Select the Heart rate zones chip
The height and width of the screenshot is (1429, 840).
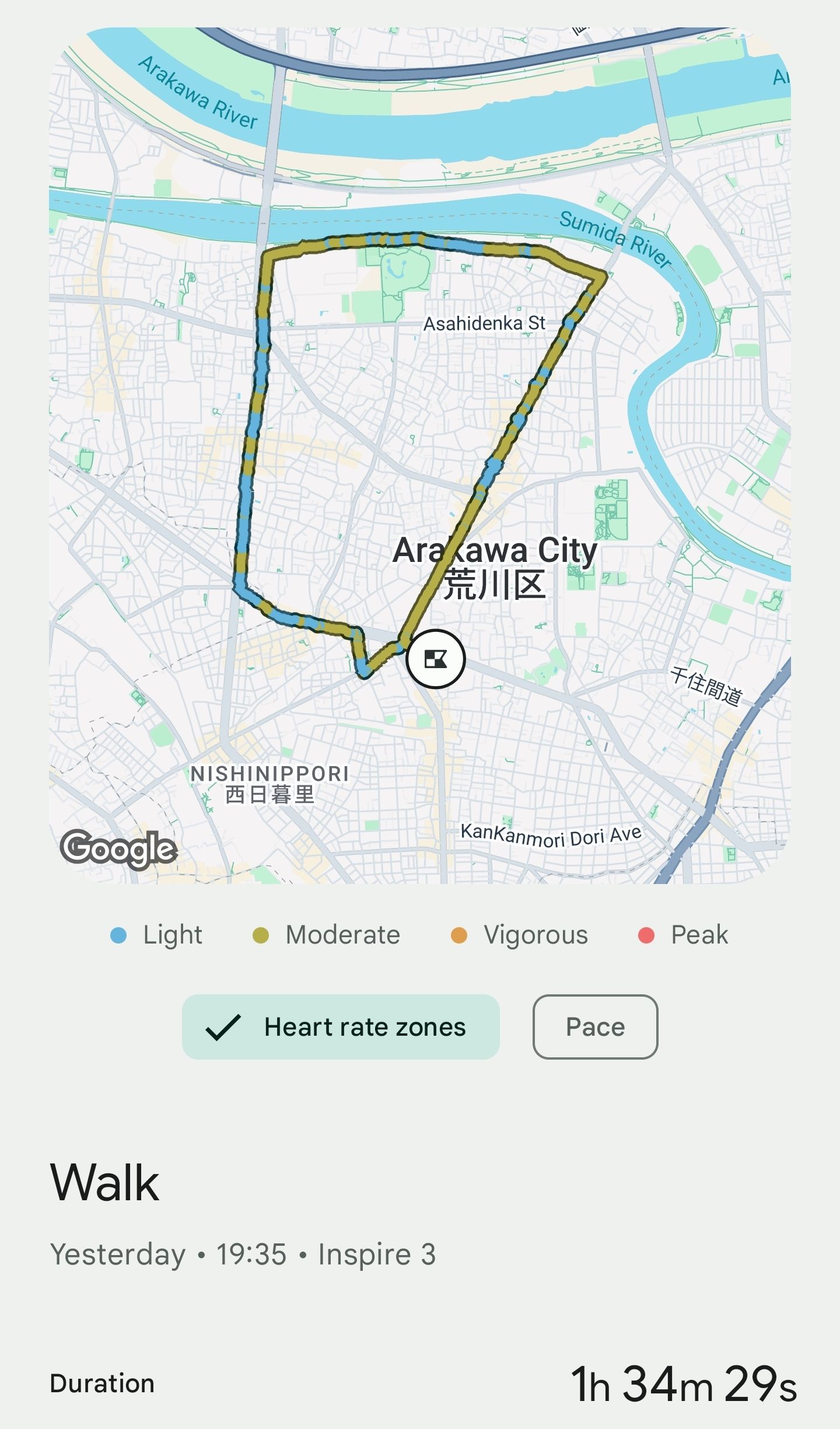click(341, 1027)
